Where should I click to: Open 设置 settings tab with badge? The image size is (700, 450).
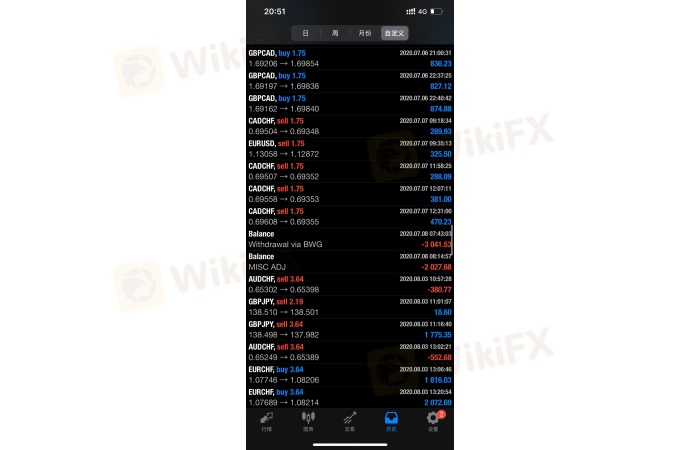[x=433, y=420]
